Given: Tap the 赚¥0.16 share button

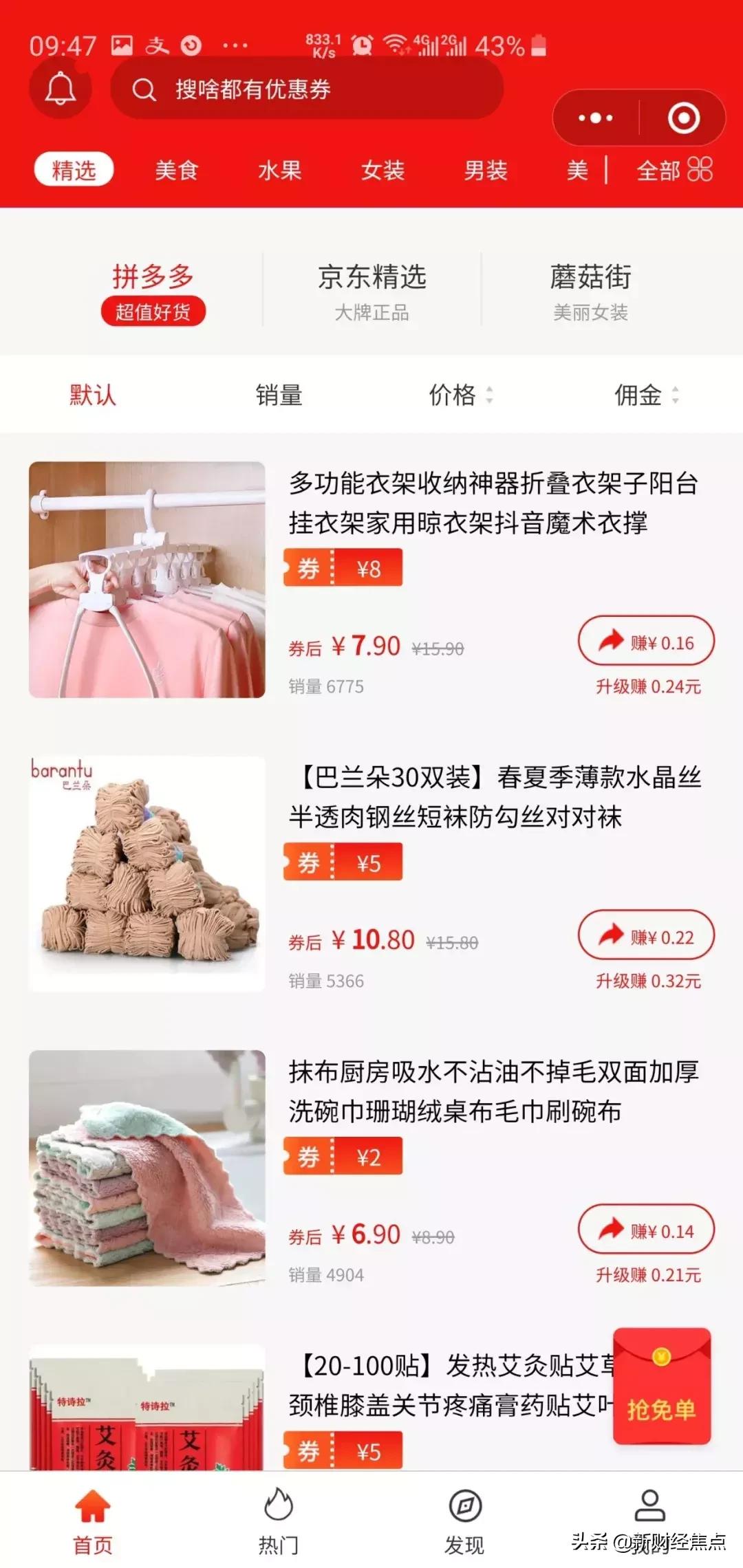Looking at the screenshot, I should pyautogui.click(x=645, y=641).
